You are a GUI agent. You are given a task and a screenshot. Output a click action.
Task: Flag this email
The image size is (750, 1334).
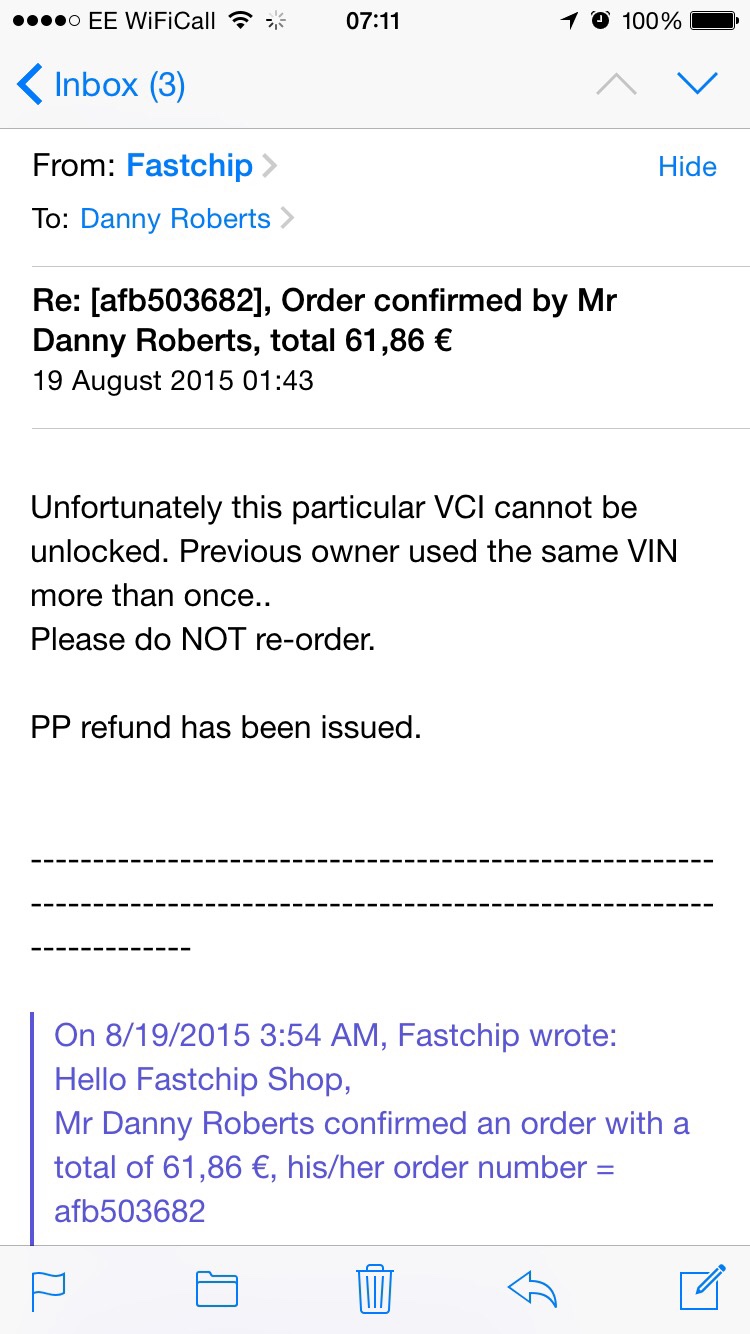pos(48,1288)
